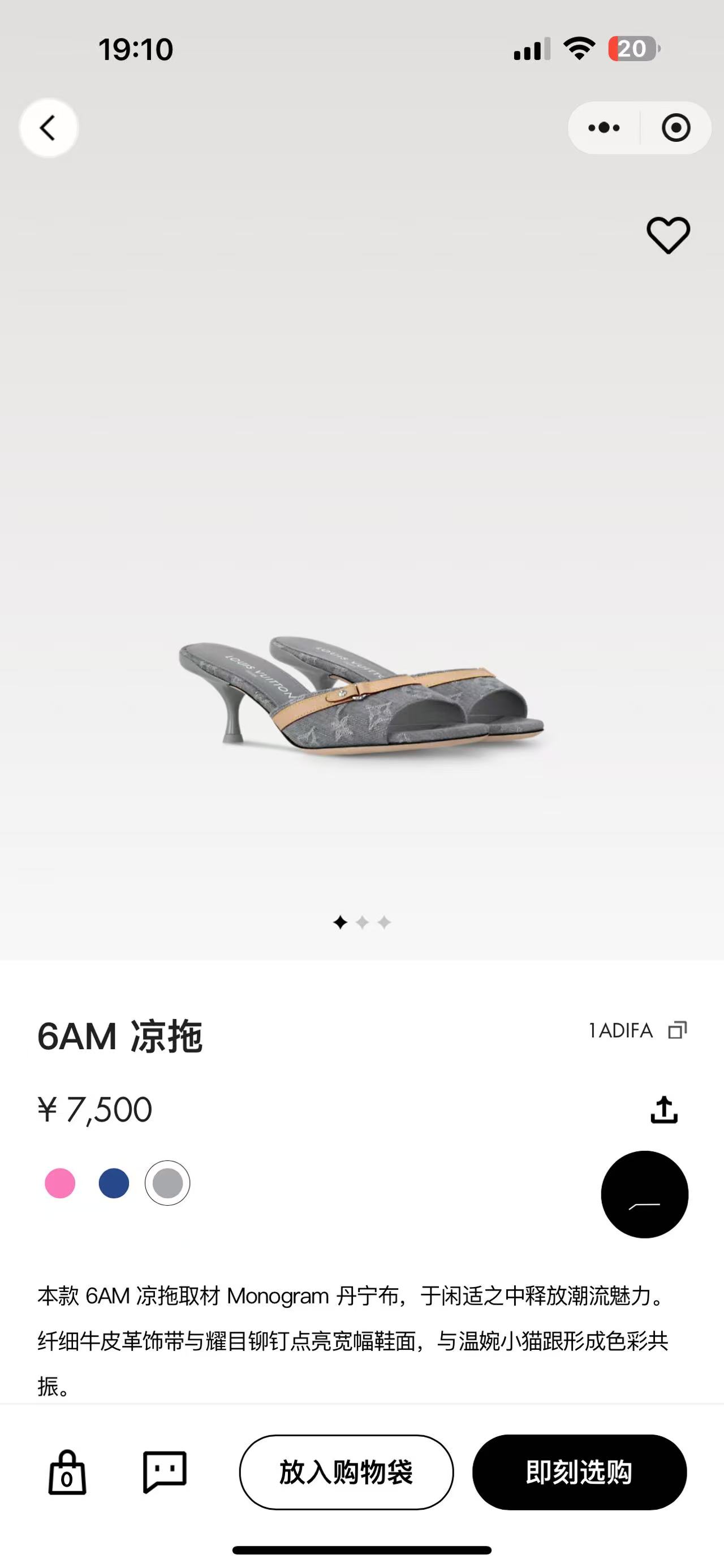
Task: Select the blue color option
Action: pos(114,1183)
